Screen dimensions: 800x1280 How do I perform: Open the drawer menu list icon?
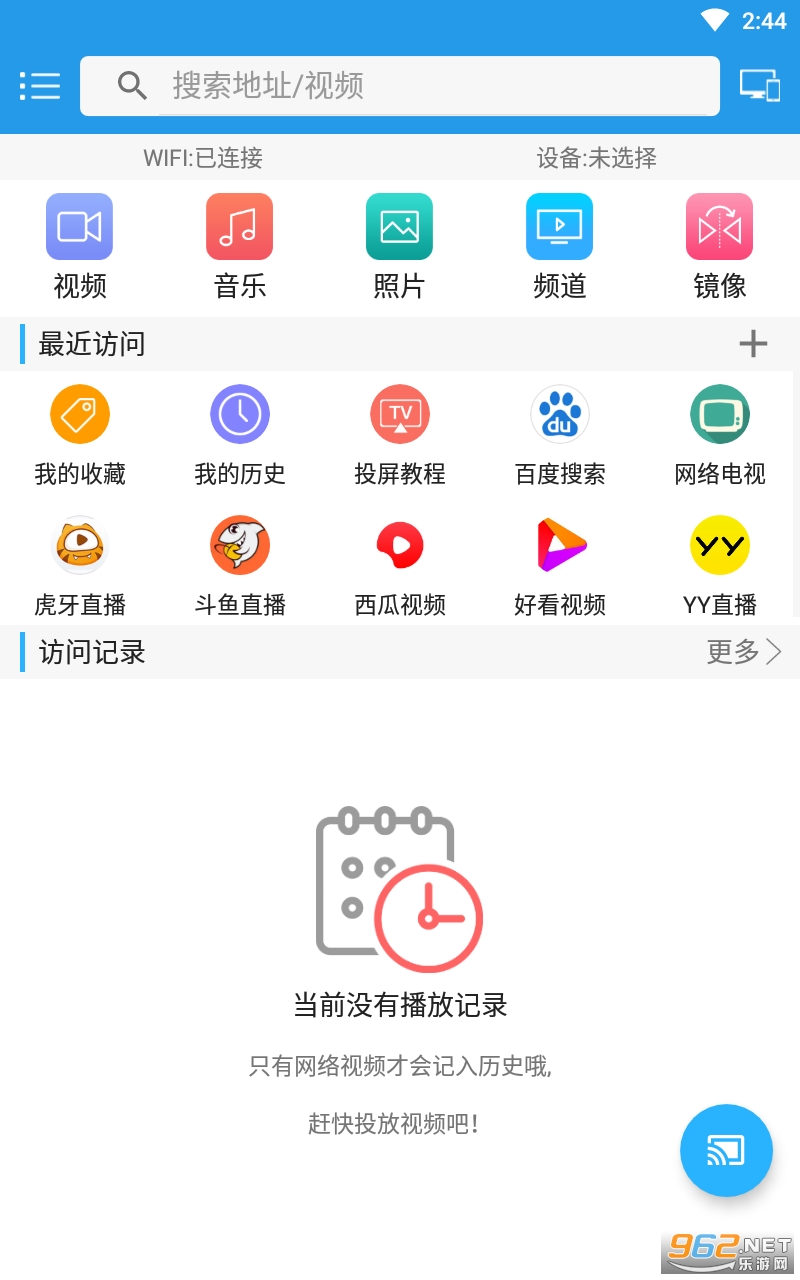40,86
